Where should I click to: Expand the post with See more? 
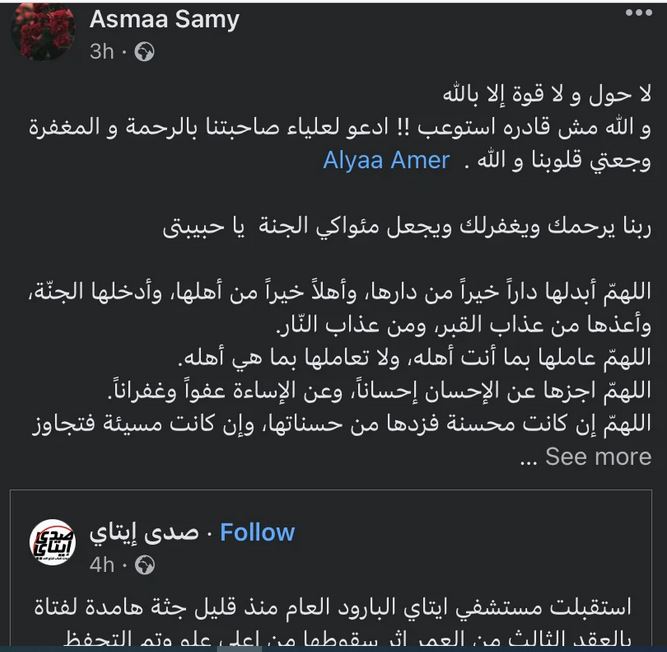pyautogui.click(x=598, y=456)
